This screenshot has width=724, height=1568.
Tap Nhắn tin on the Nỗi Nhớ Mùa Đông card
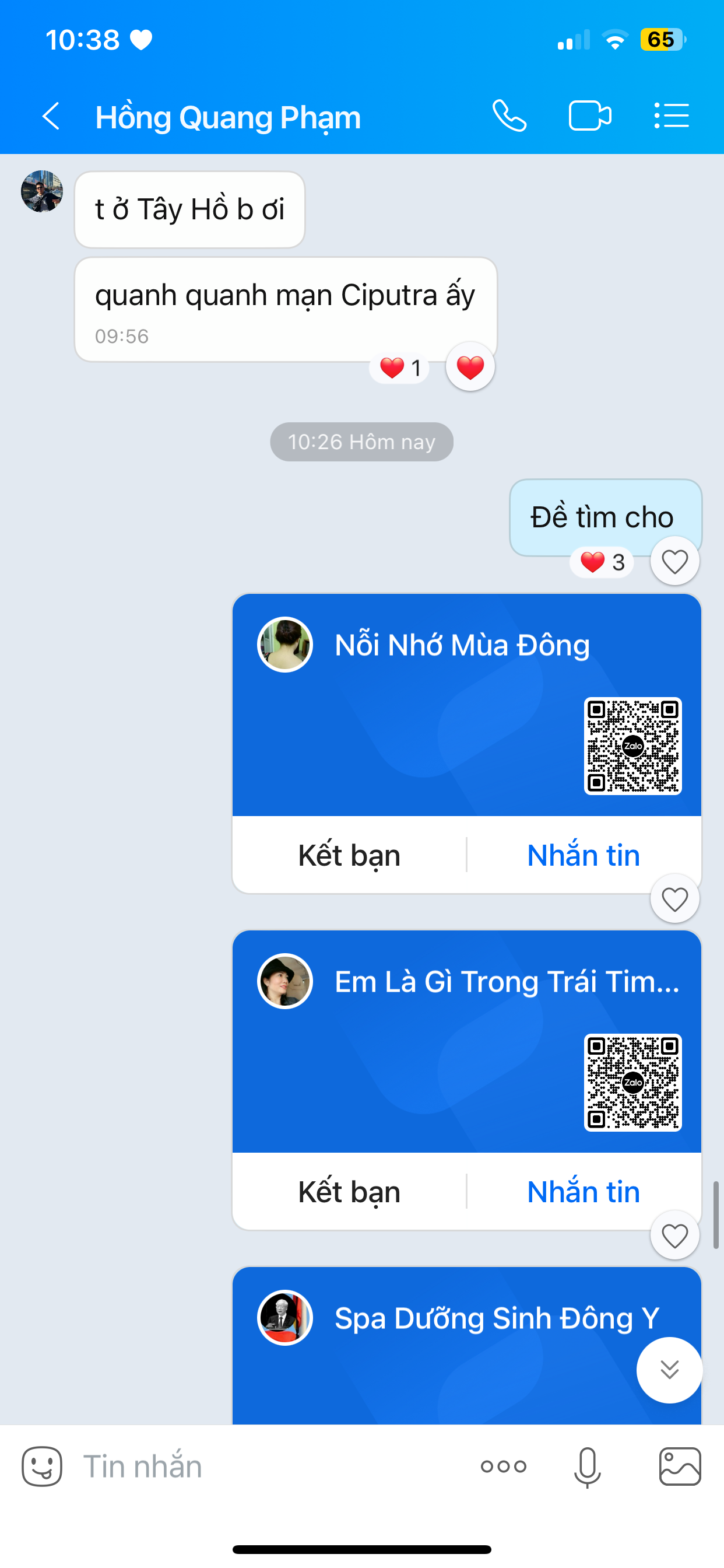click(x=583, y=855)
